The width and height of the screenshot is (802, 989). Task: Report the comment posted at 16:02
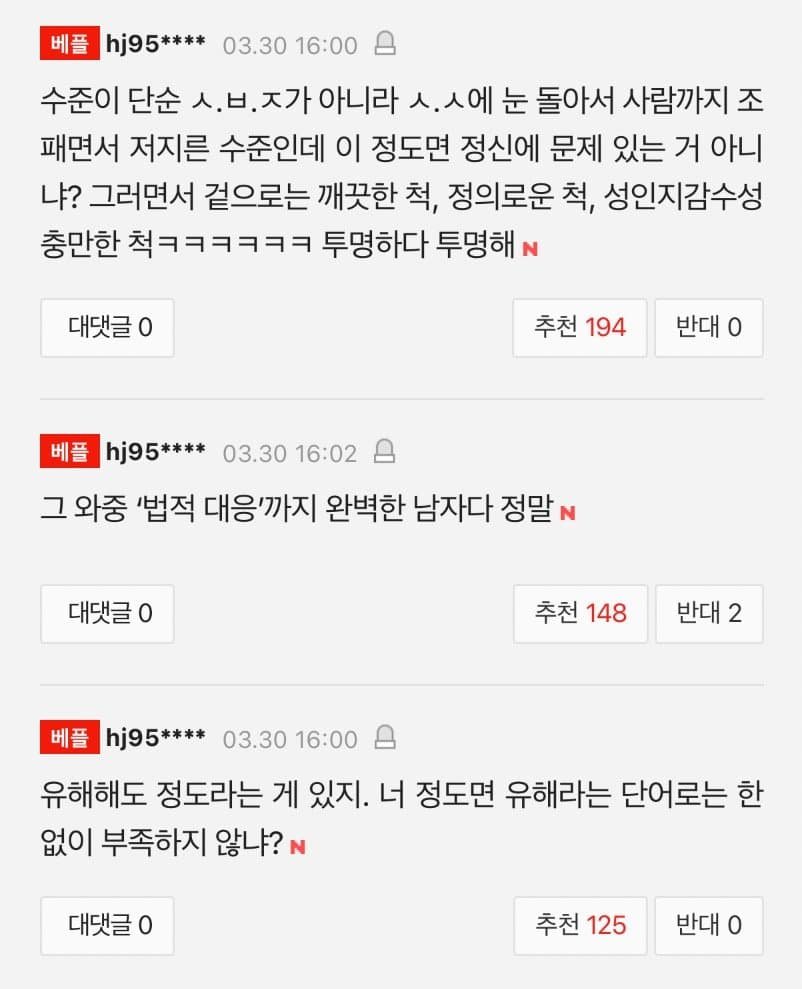pos(384,453)
